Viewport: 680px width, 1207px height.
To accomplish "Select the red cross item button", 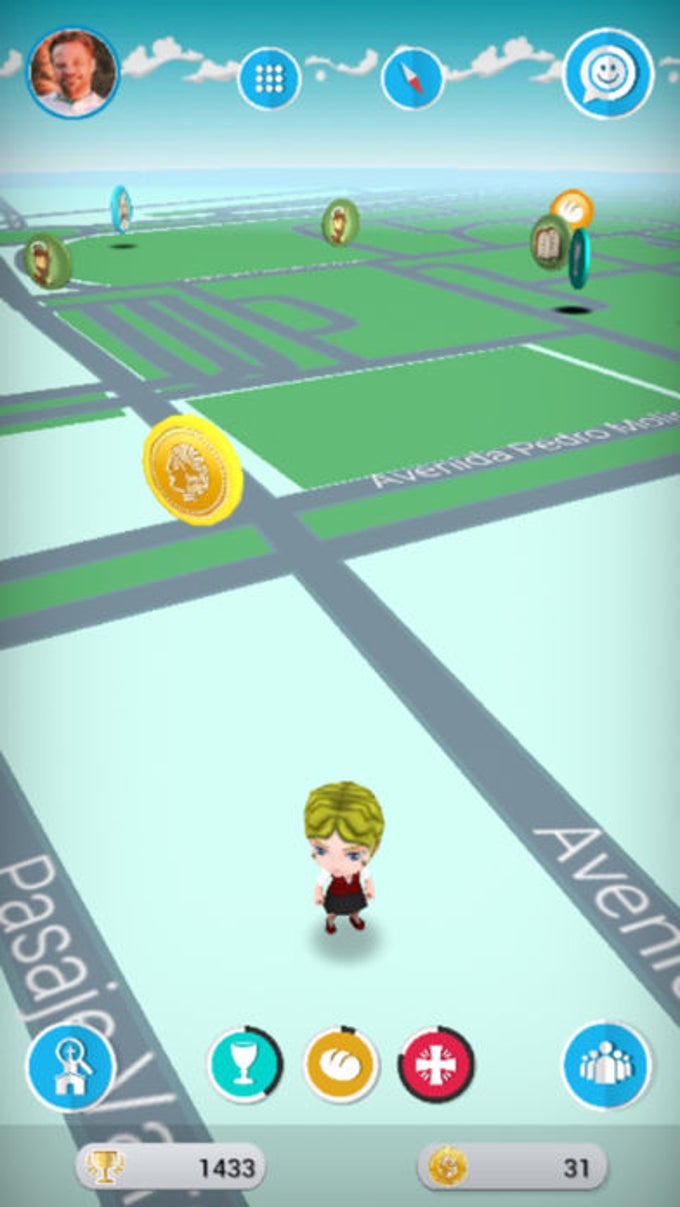I will [437, 1065].
